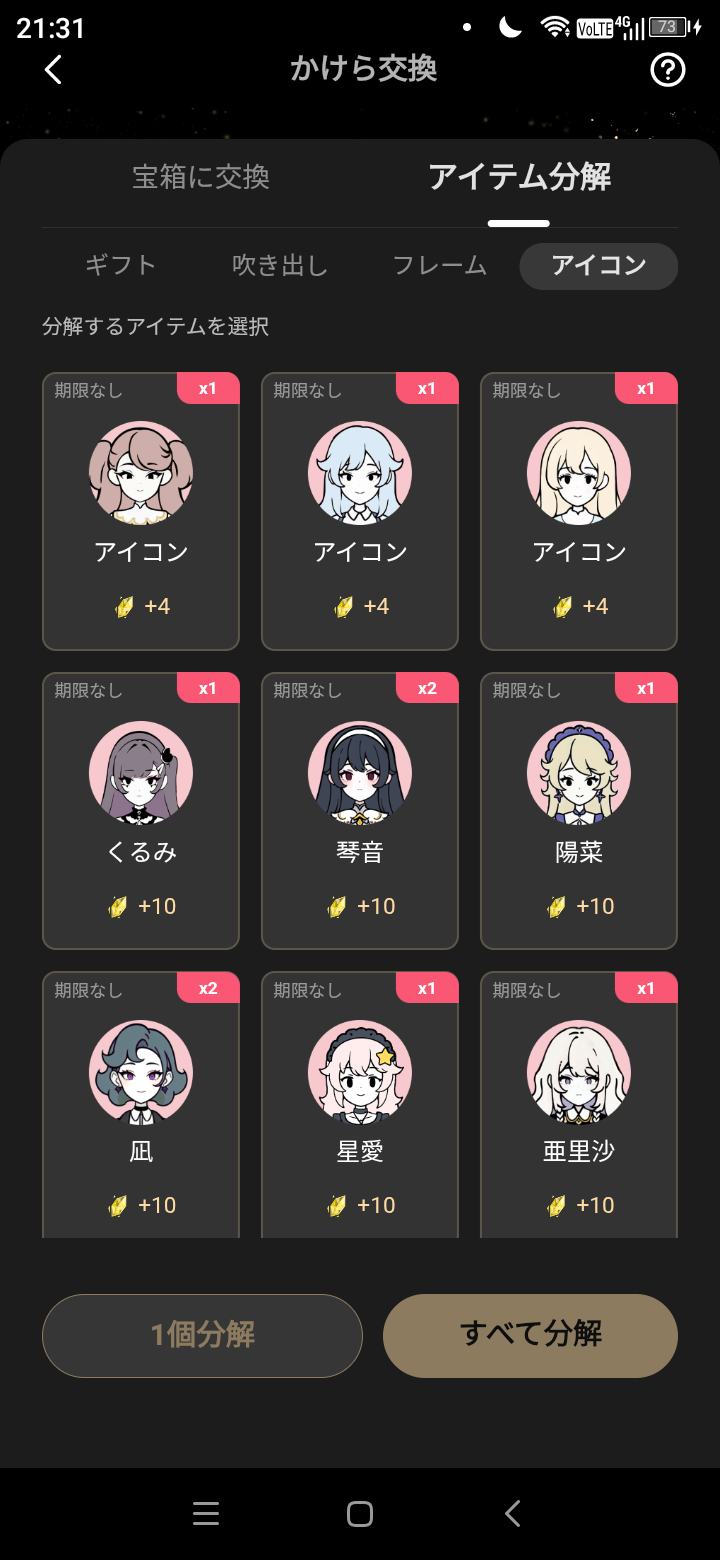Select the アイコン category chip
The width and height of the screenshot is (720, 1560).
599,265
